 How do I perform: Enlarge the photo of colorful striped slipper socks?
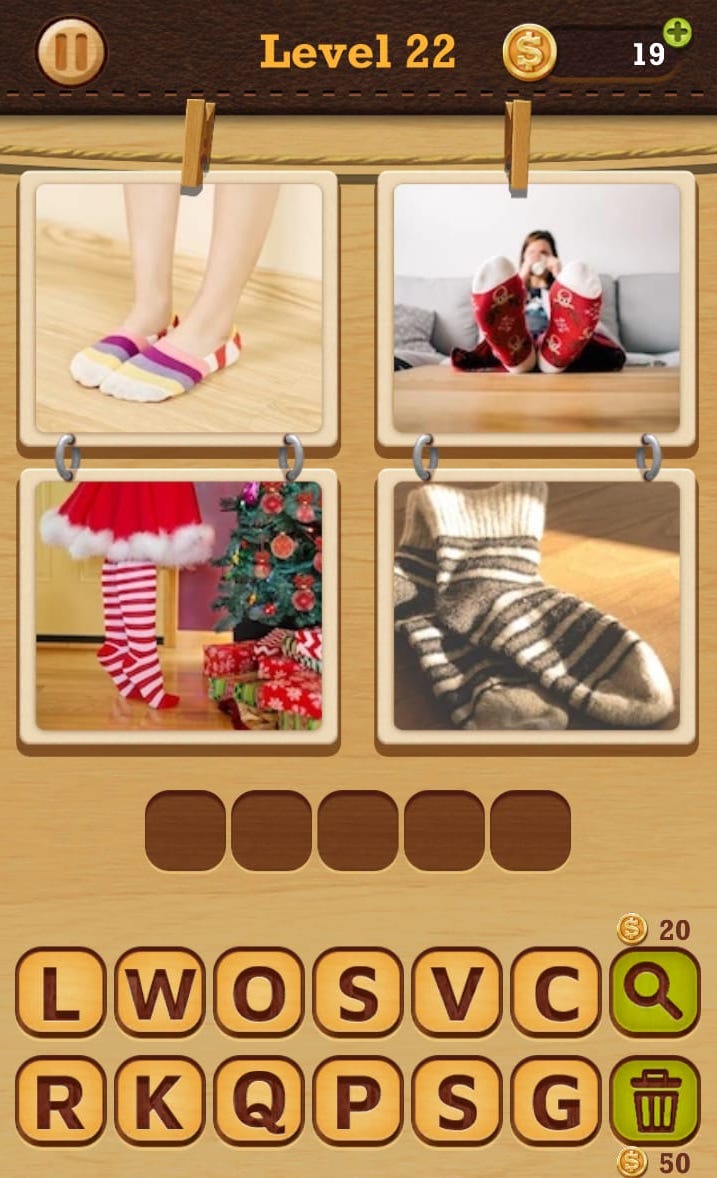coord(179,308)
